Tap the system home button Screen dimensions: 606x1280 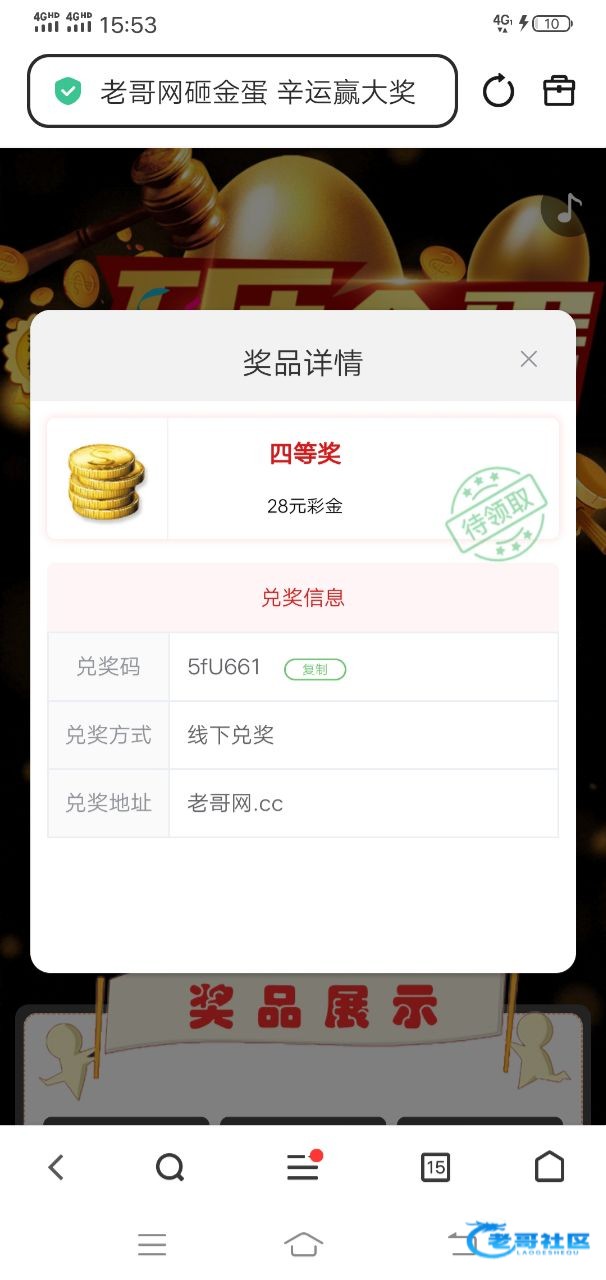coord(303,1244)
